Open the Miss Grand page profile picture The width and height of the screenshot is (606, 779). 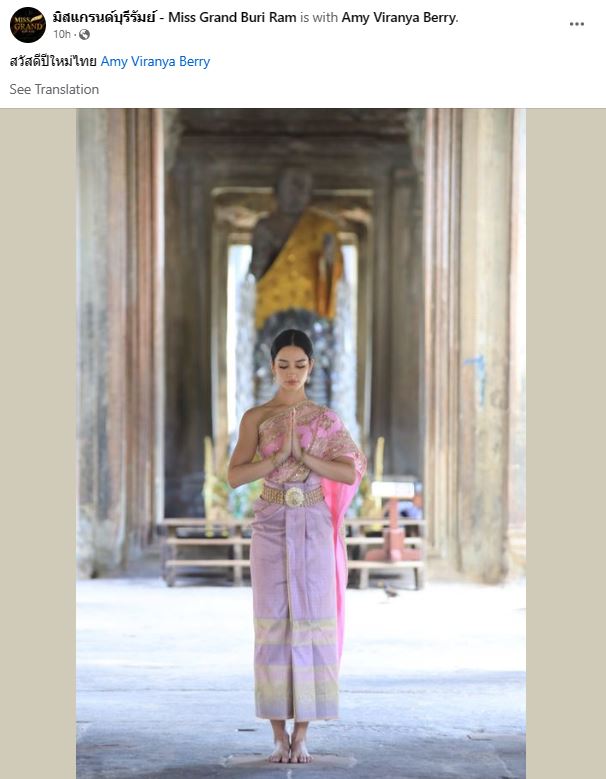[27, 25]
